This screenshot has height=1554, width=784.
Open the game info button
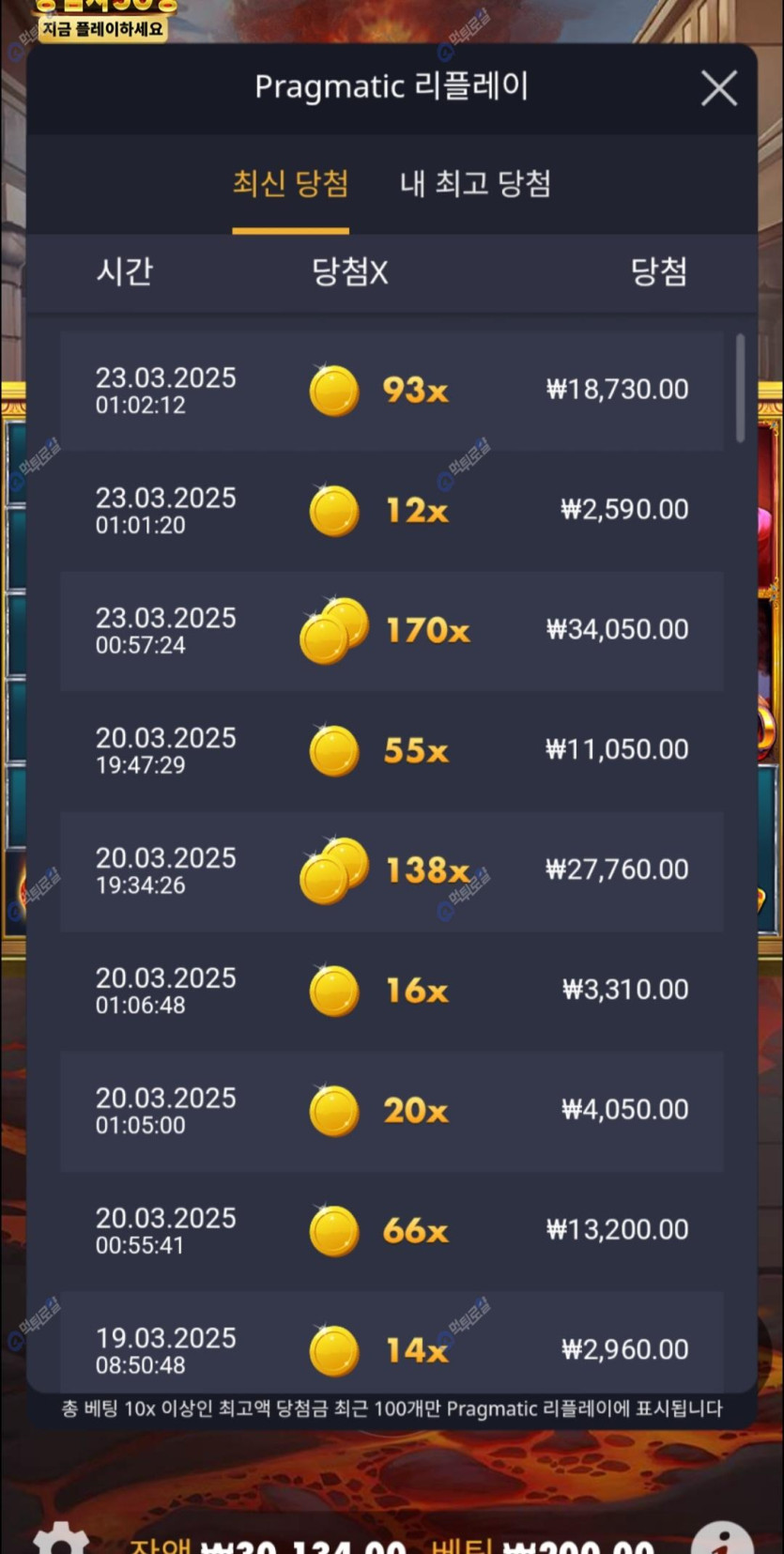722,1540
